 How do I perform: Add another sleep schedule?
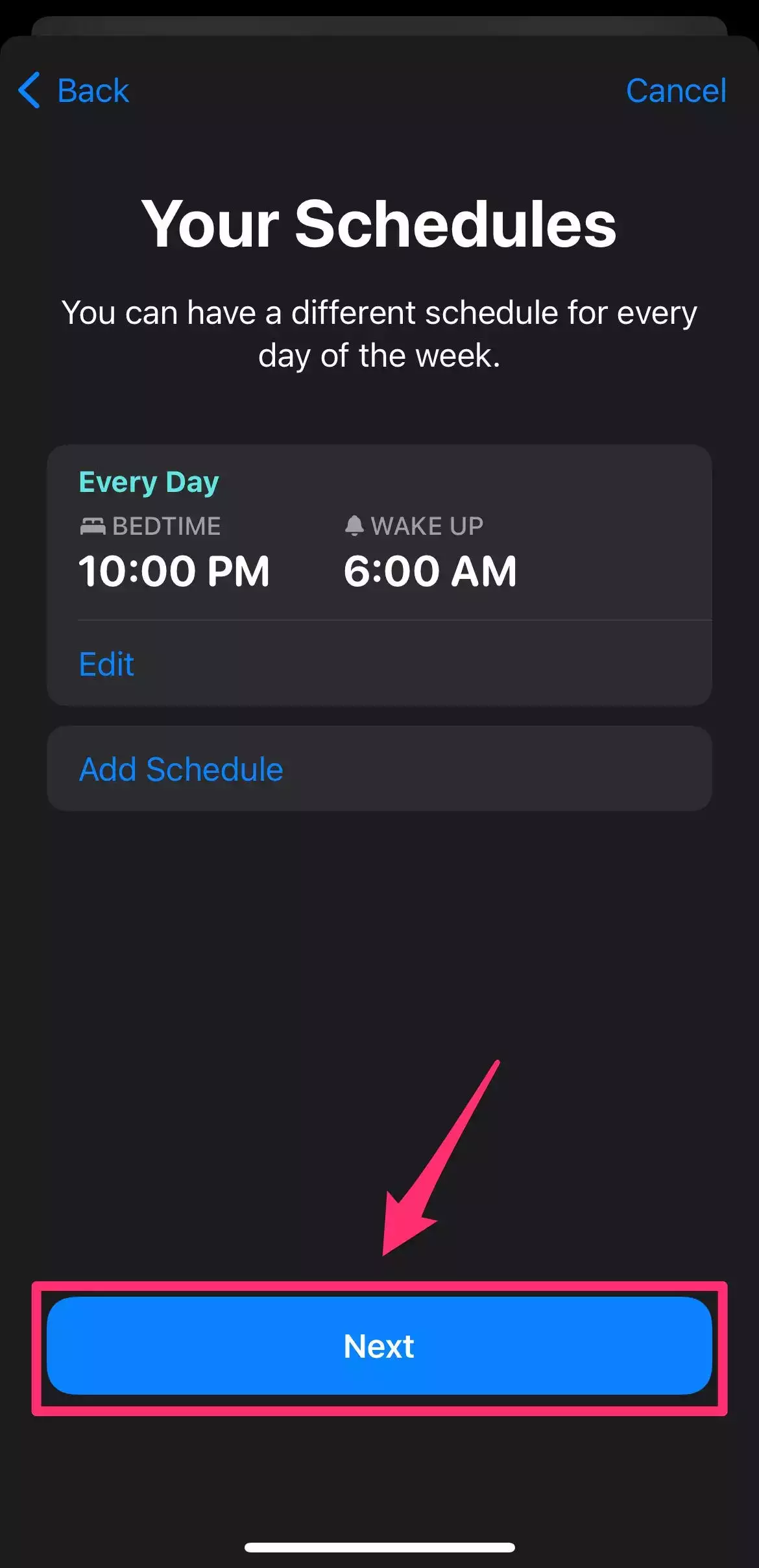click(x=181, y=769)
